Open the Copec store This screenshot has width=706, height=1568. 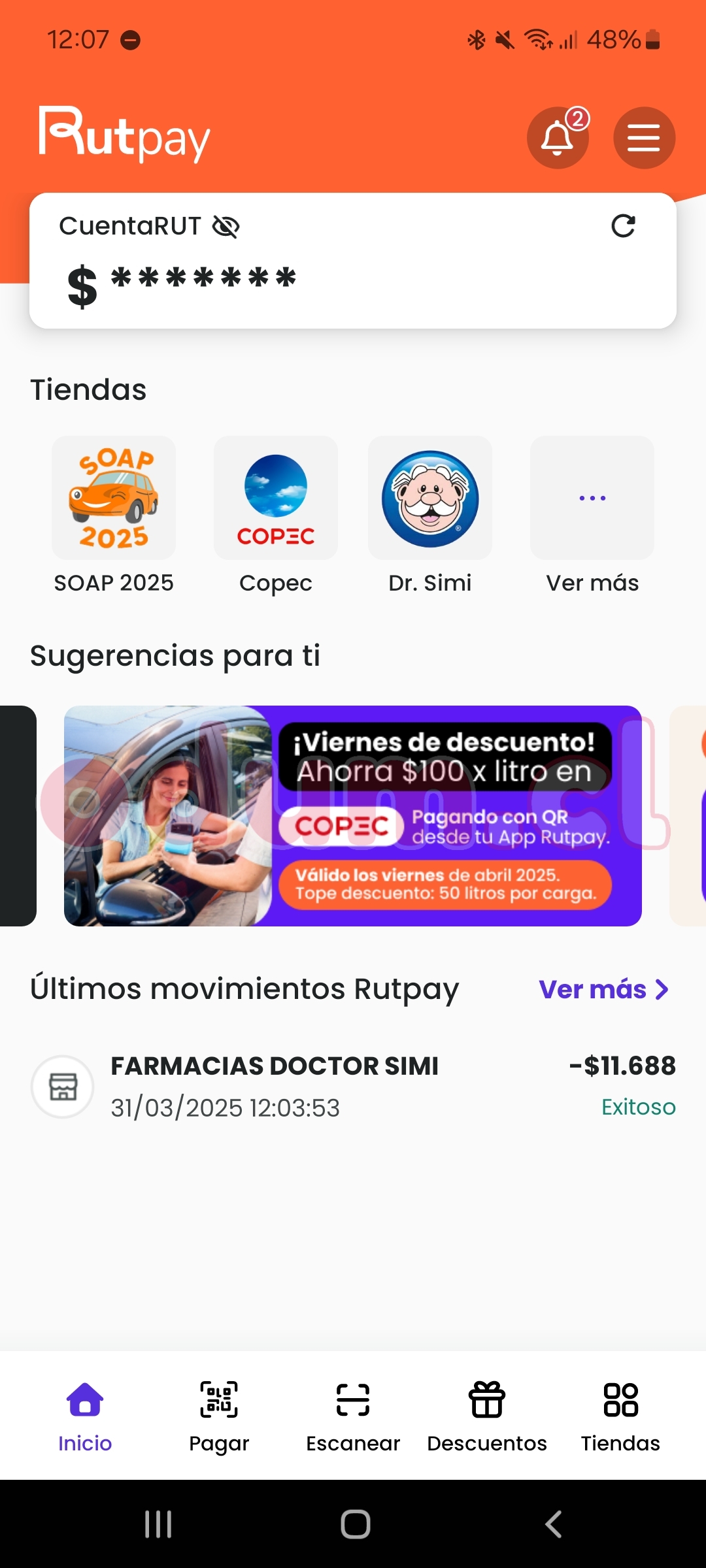point(275,498)
